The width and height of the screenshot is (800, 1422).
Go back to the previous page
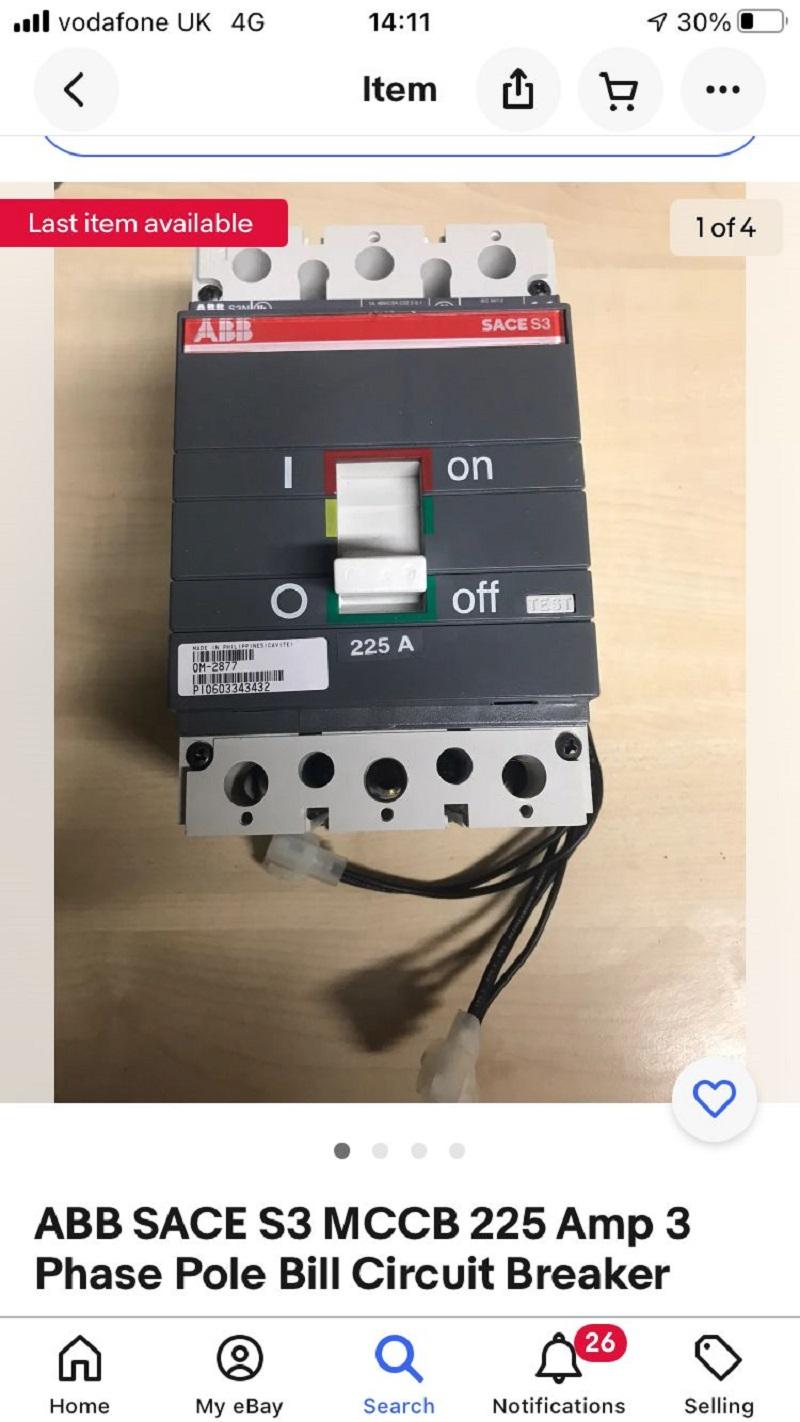point(76,90)
